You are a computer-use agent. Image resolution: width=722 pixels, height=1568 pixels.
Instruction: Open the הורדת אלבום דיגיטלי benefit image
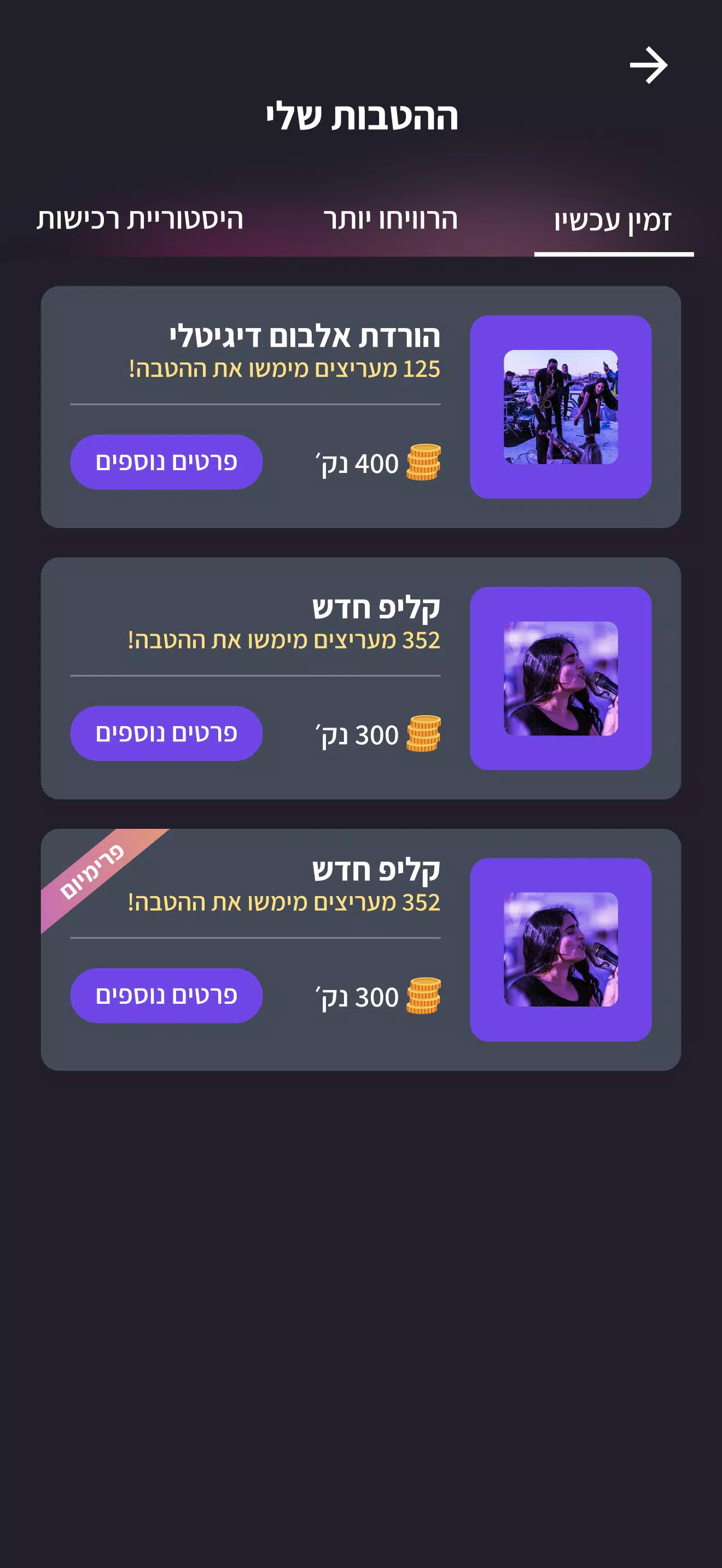click(x=561, y=407)
